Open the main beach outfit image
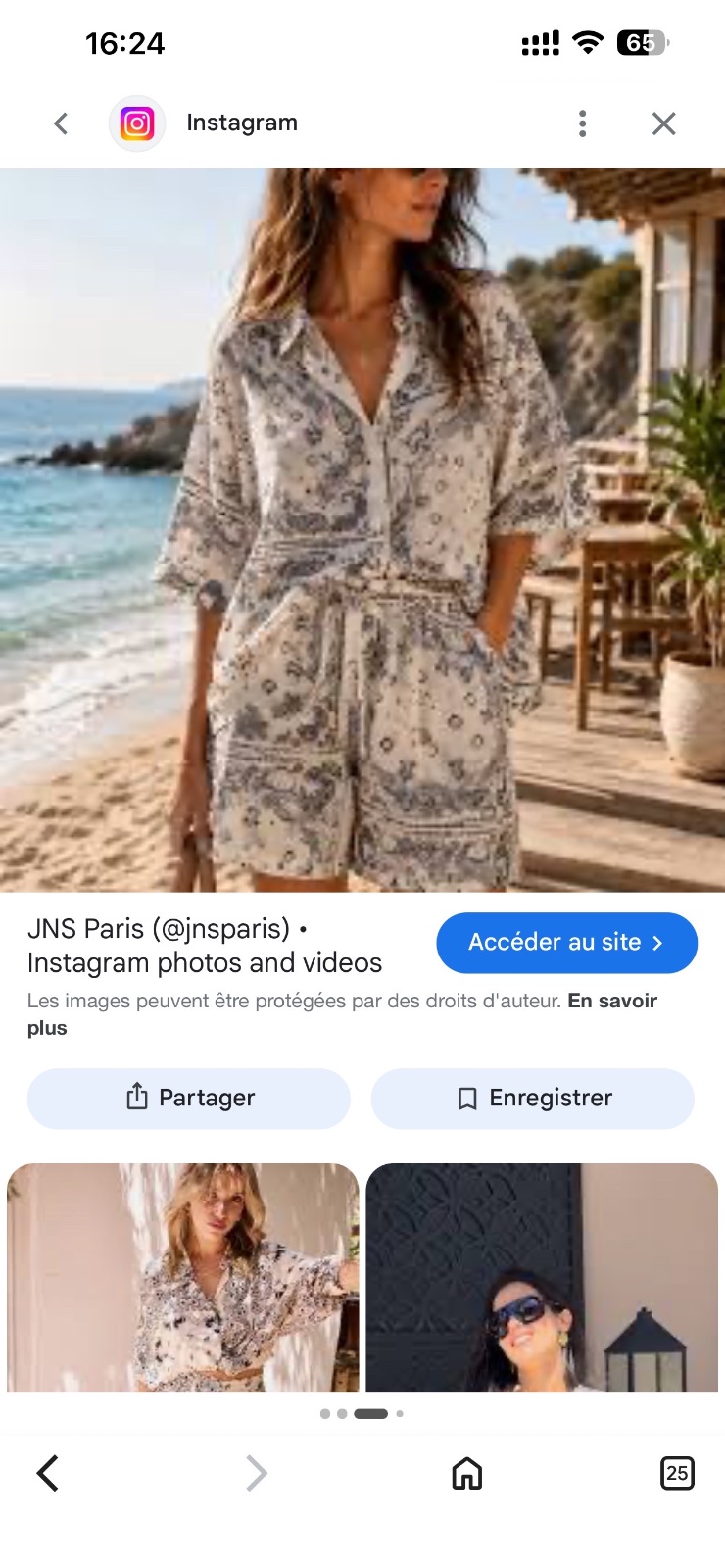The height and width of the screenshot is (1568, 725). click(362, 529)
